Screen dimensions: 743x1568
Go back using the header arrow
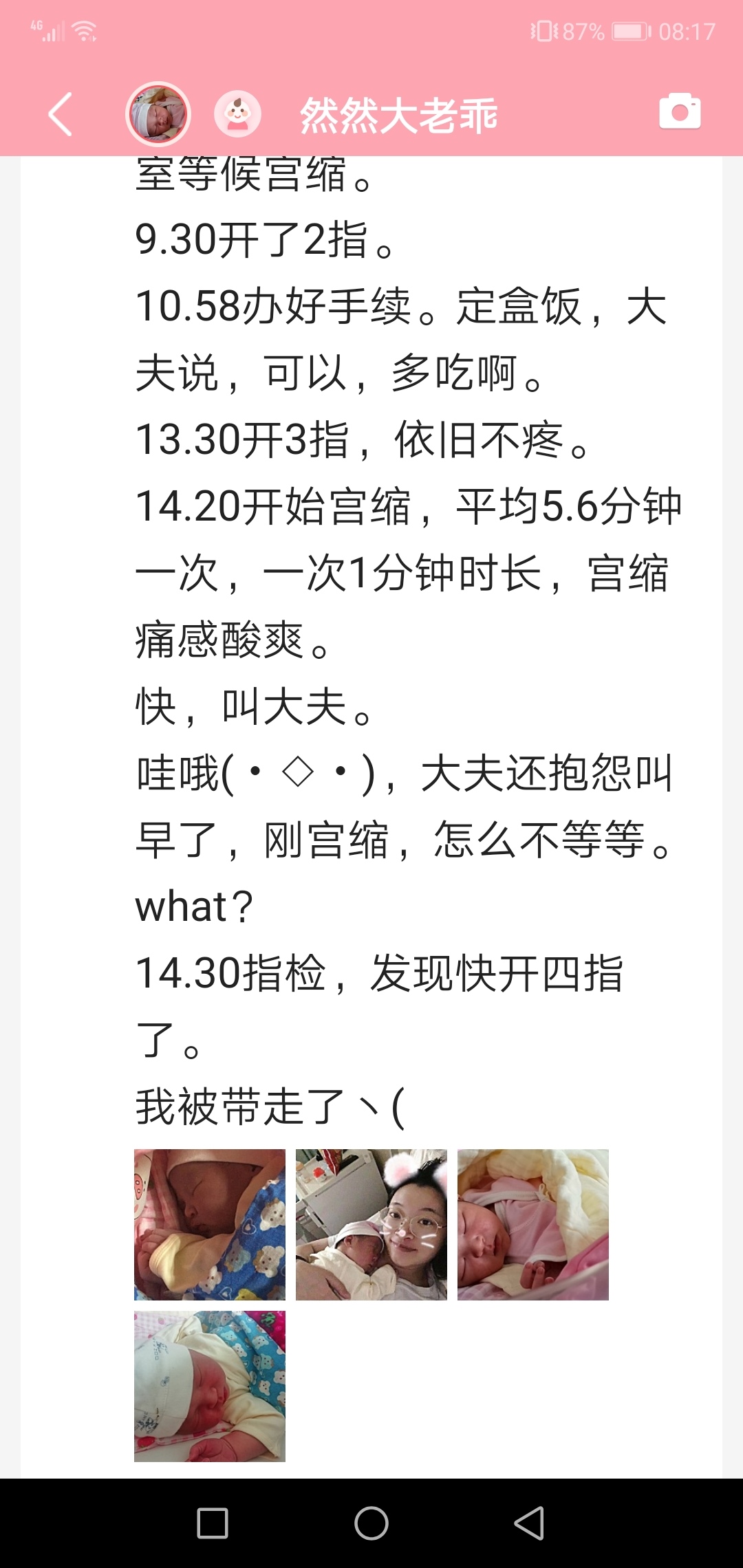61,114
